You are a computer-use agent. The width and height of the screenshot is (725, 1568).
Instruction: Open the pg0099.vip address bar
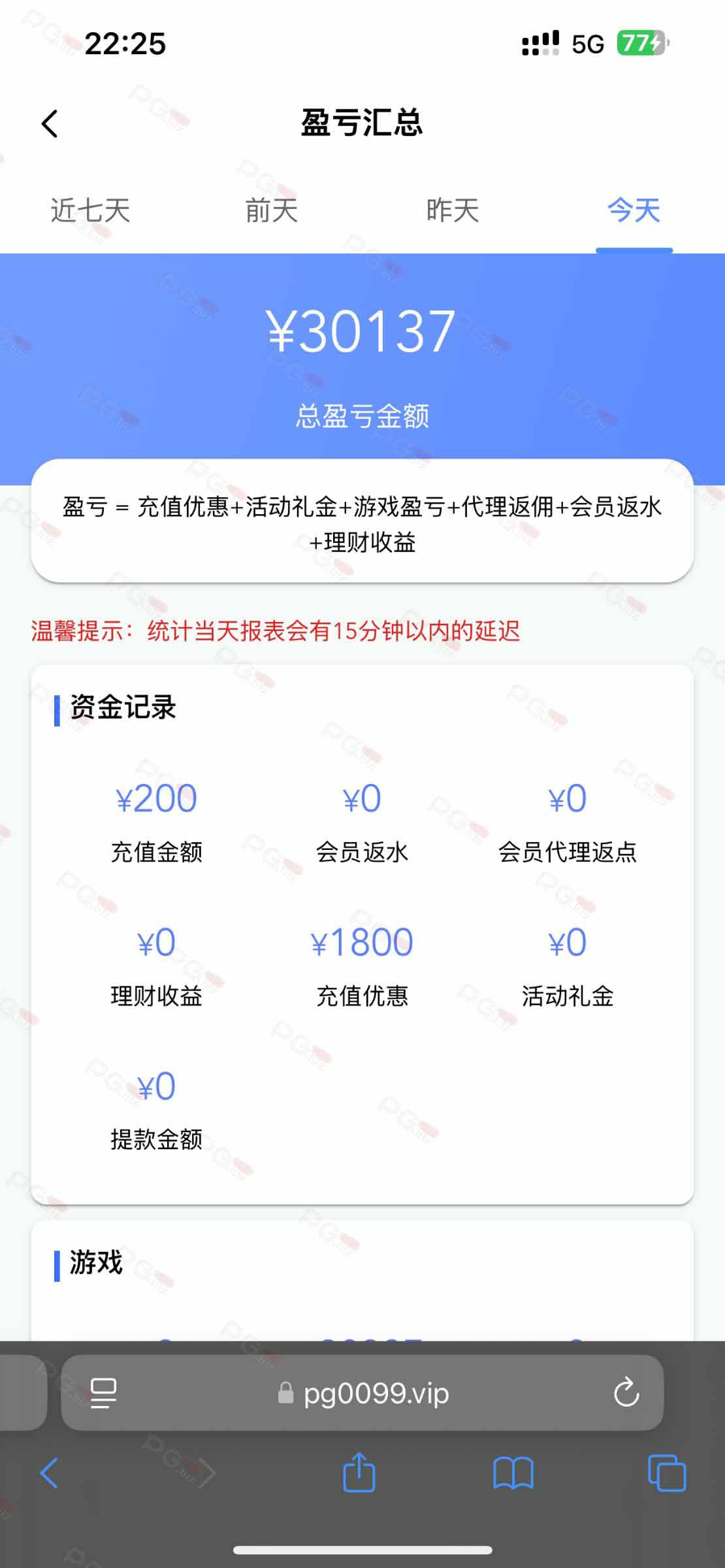[x=376, y=1392]
